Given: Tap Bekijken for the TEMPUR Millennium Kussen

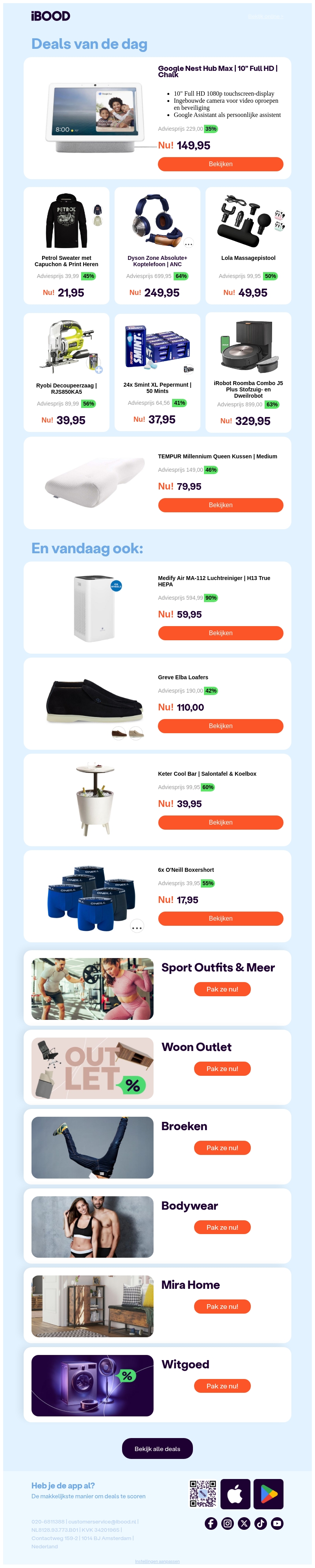Looking at the screenshot, I should 220,504.
